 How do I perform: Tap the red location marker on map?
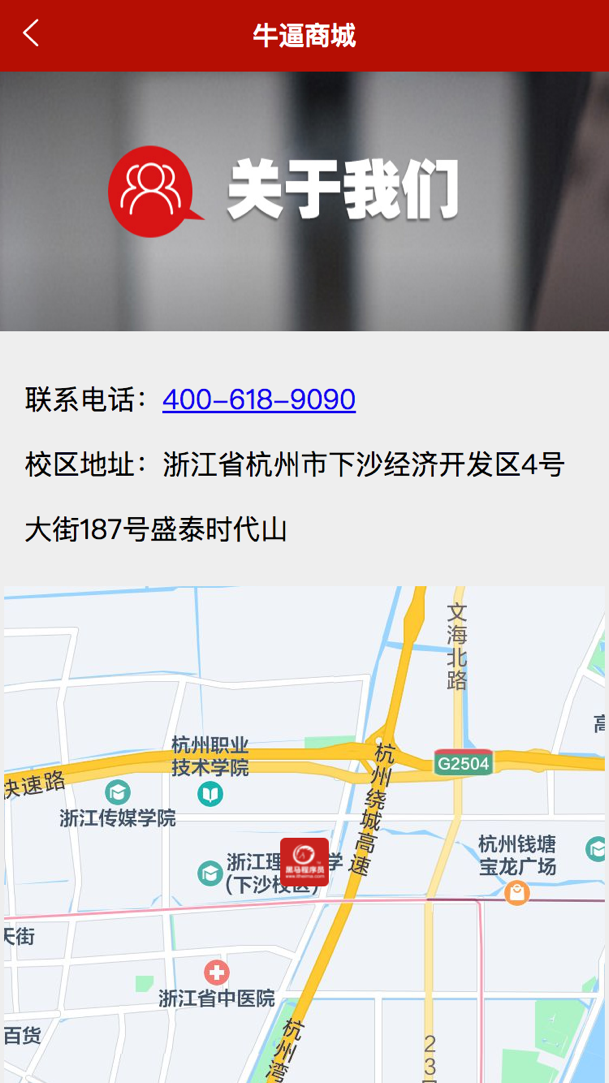[x=304, y=861]
